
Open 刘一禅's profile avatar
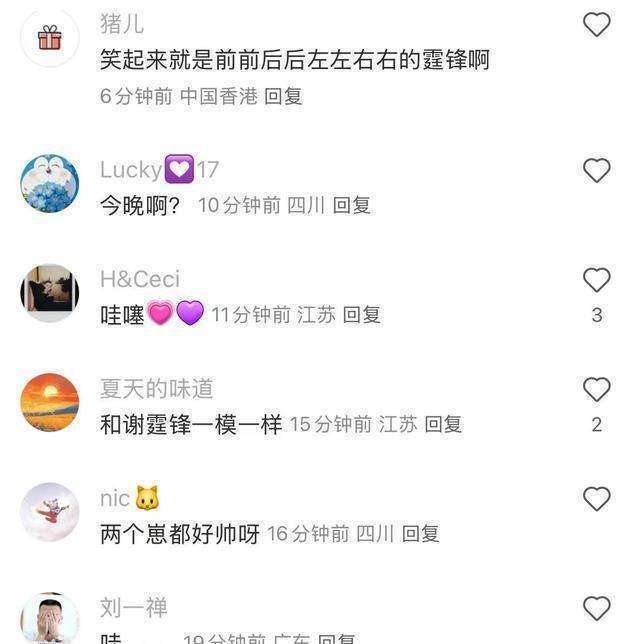pyautogui.click(x=49, y=620)
